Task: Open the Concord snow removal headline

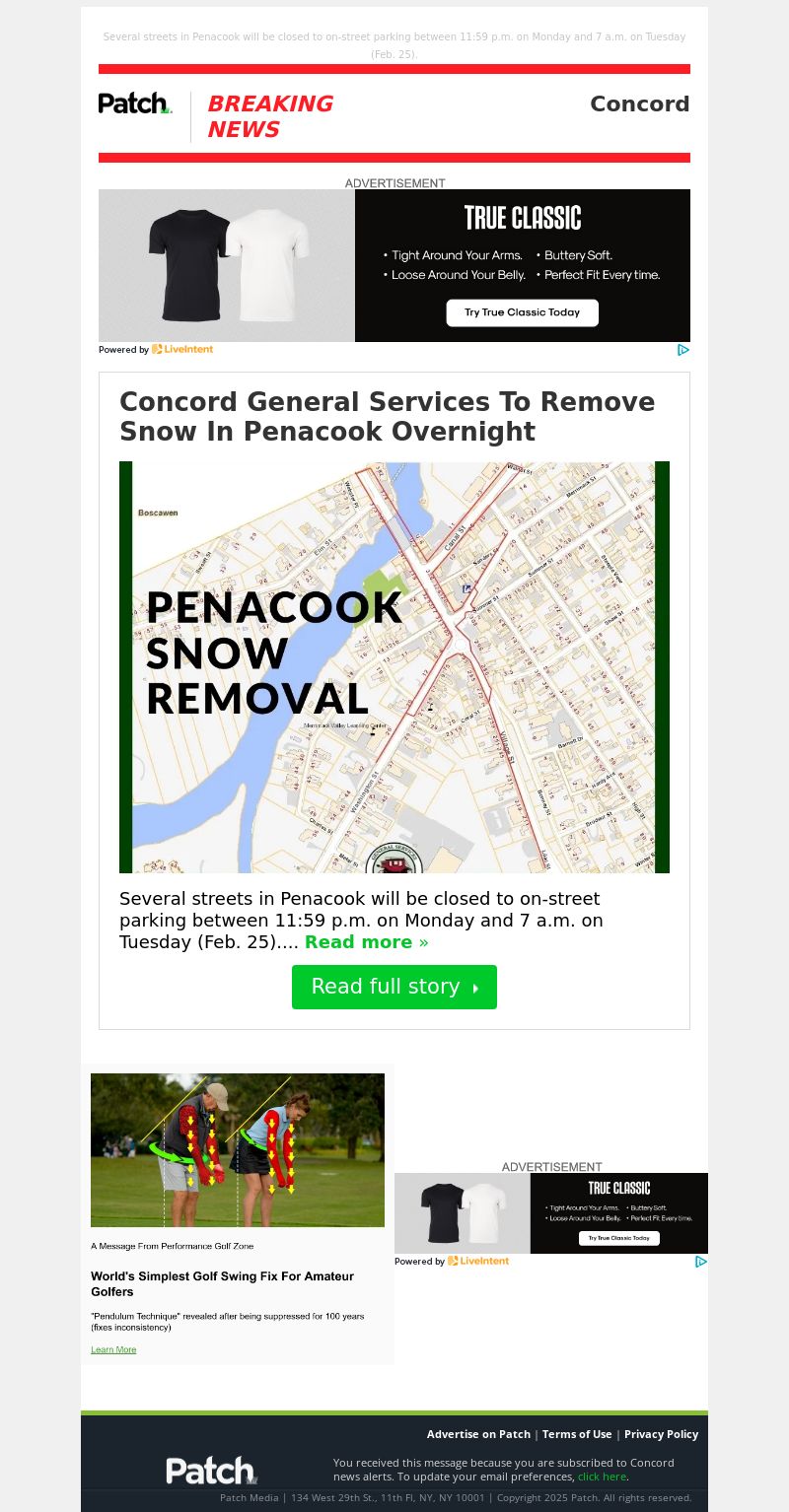Action: (x=387, y=417)
